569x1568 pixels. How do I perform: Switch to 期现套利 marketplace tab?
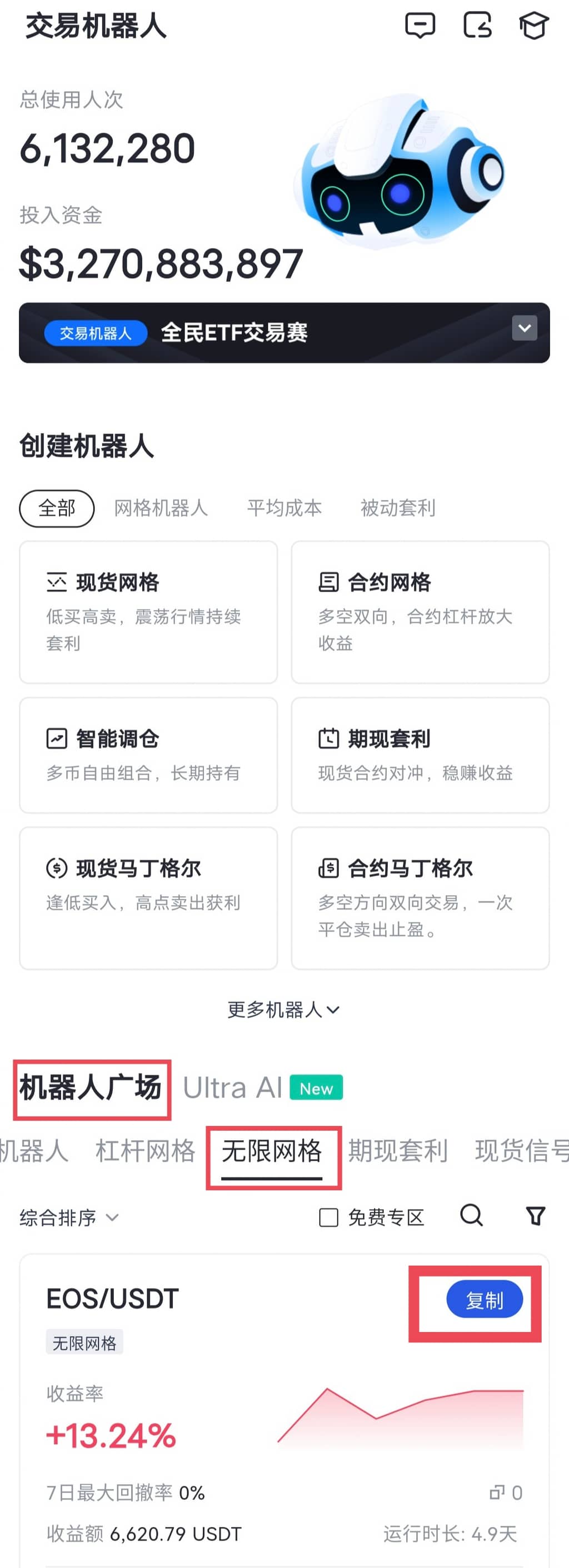point(398,1151)
